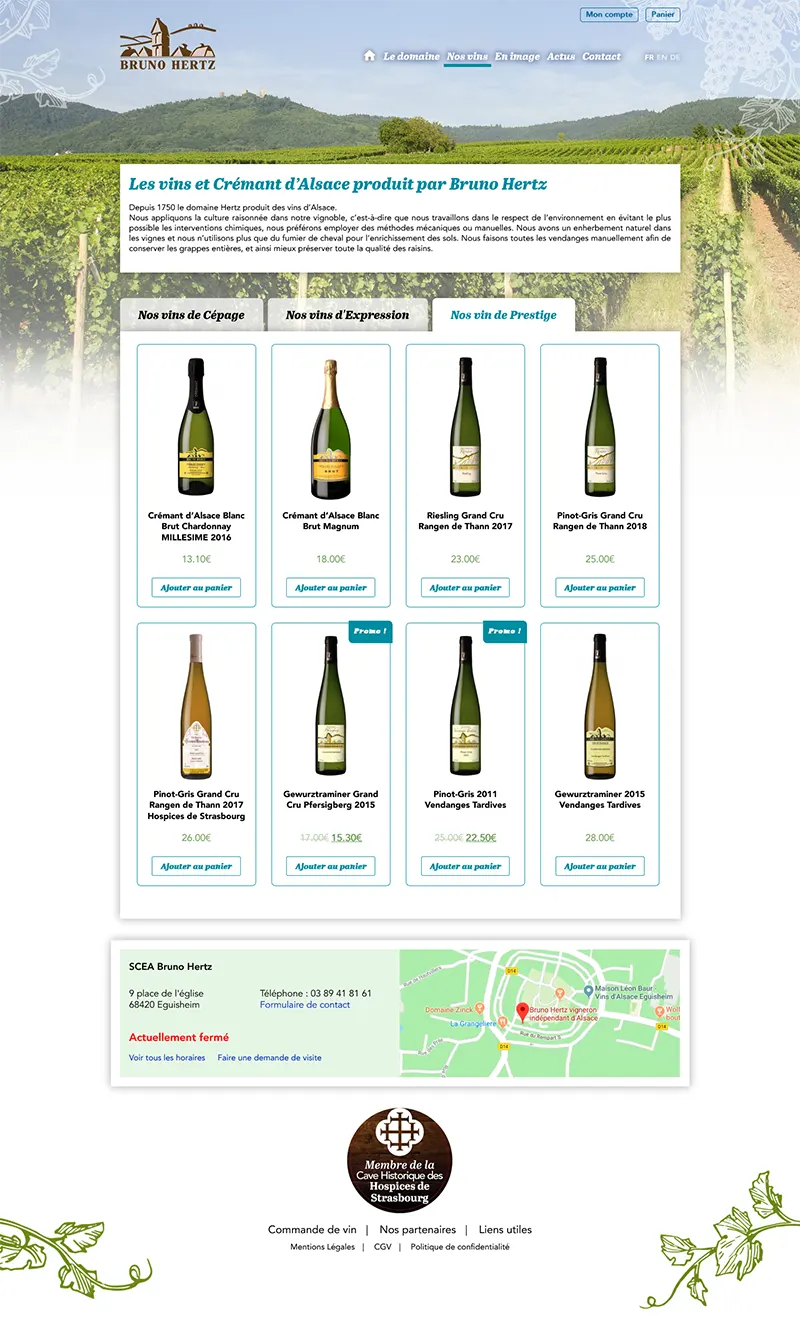The height and width of the screenshot is (1317, 800).
Task: Add Riesling Rangen de Thann 2017 to cart
Action: [x=465, y=588]
